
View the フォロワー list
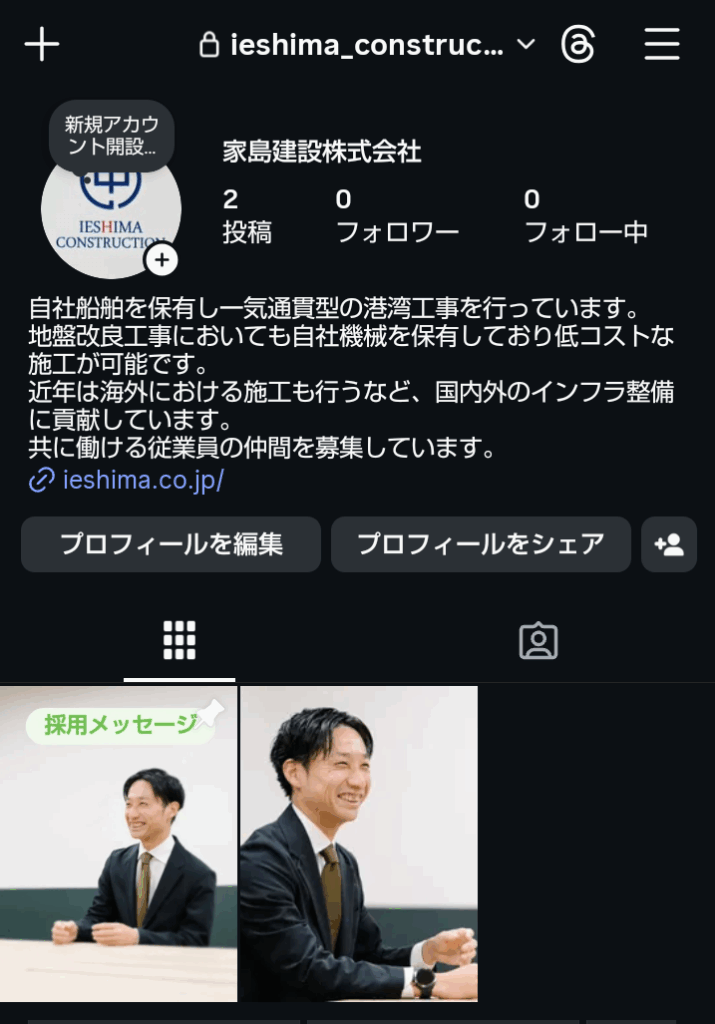[x=397, y=217]
